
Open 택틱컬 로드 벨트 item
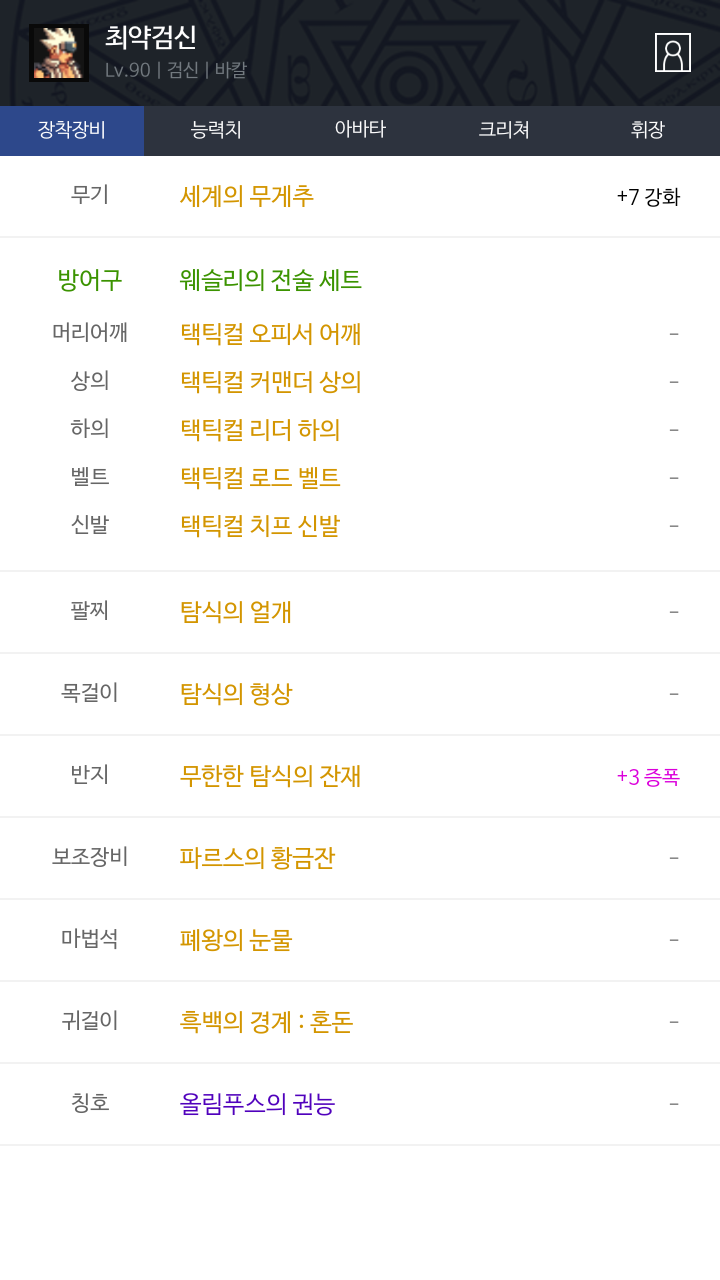(x=260, y=478)
